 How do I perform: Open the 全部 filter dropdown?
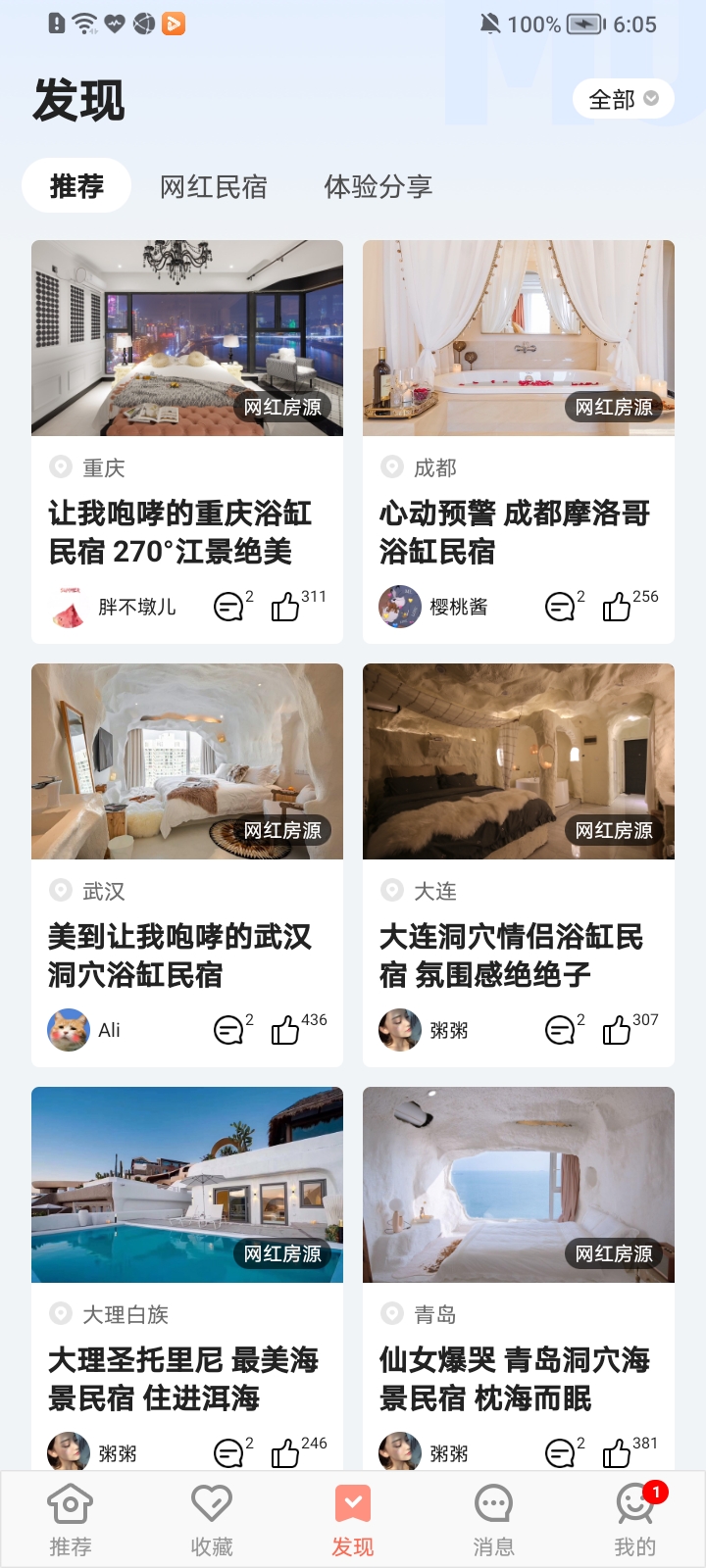[623, 99]
